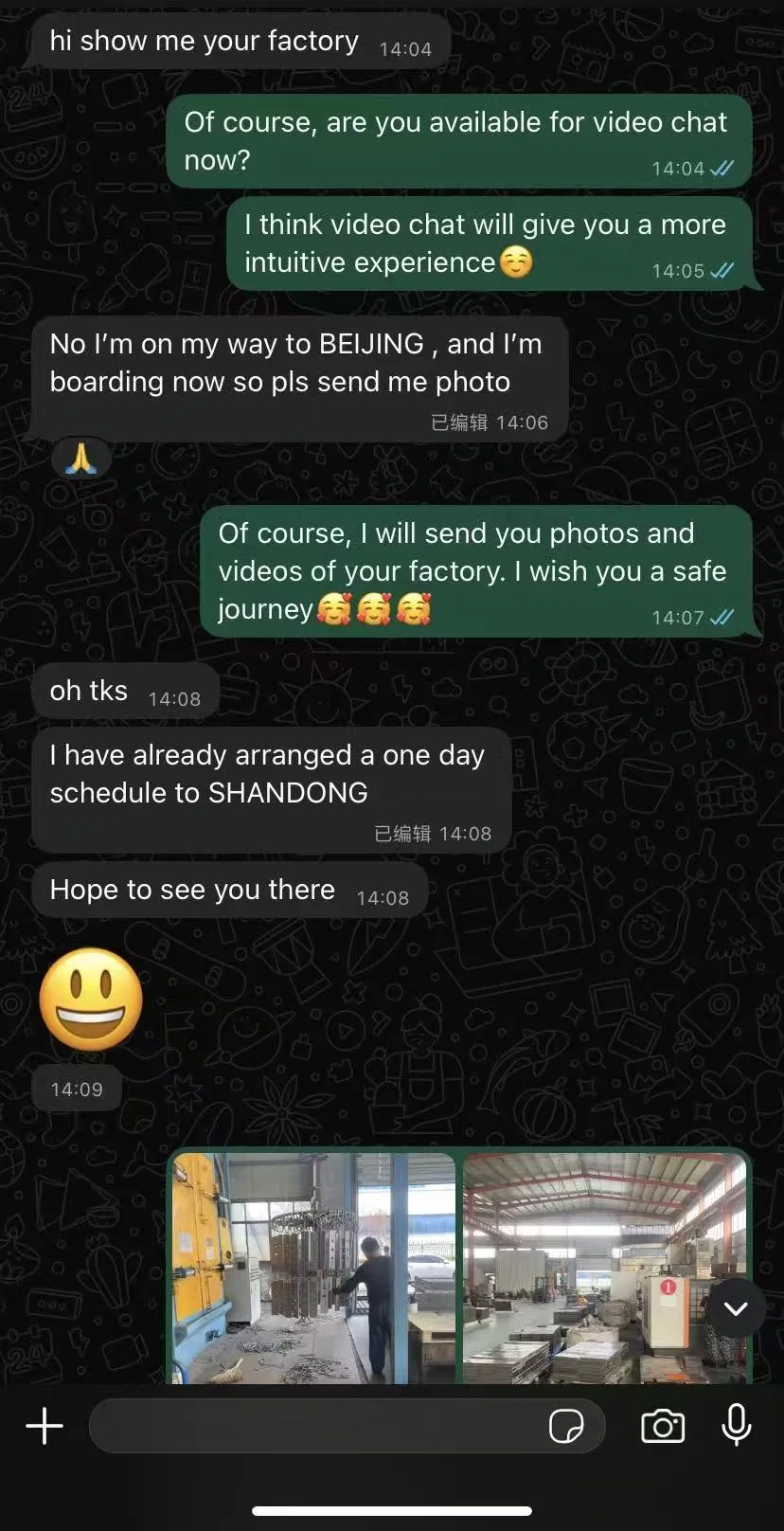Open the camera to take a photo
Screen dimensions: 784x1531
[663, 1425]
